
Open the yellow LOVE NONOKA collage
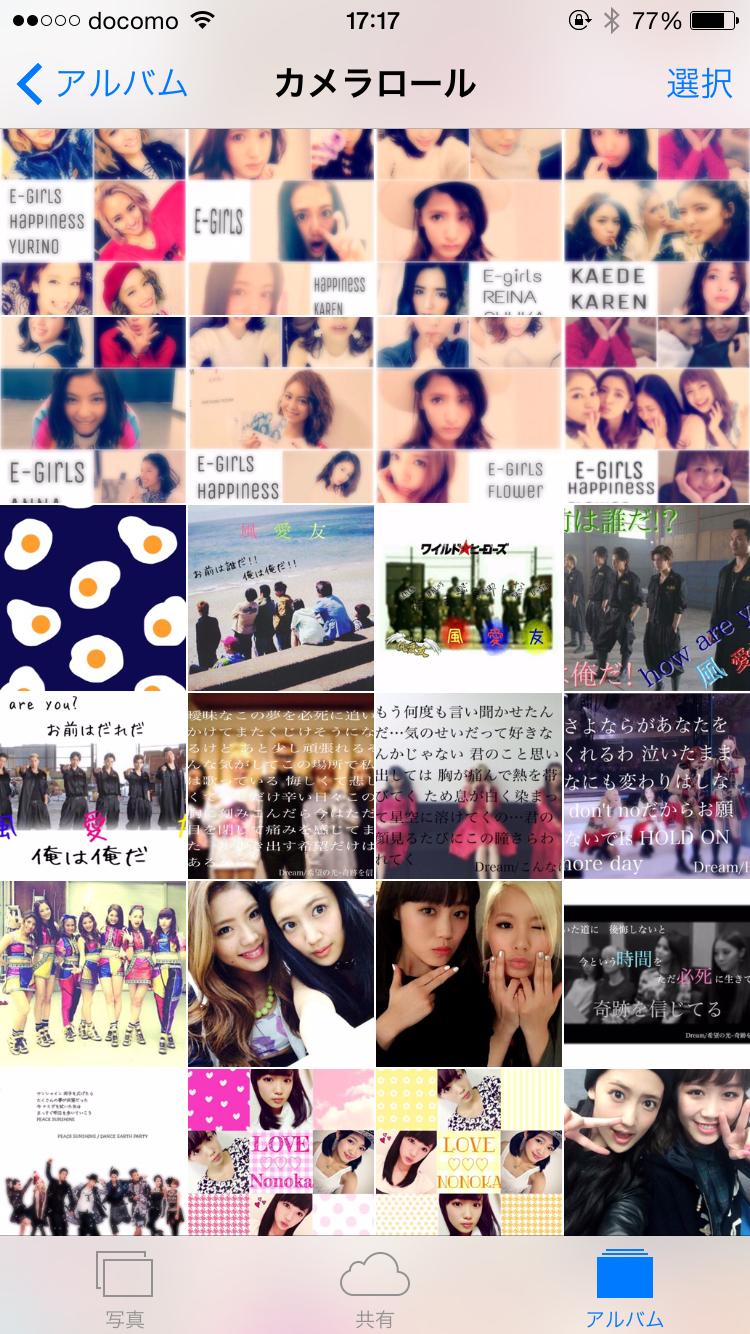(469, 1151)
